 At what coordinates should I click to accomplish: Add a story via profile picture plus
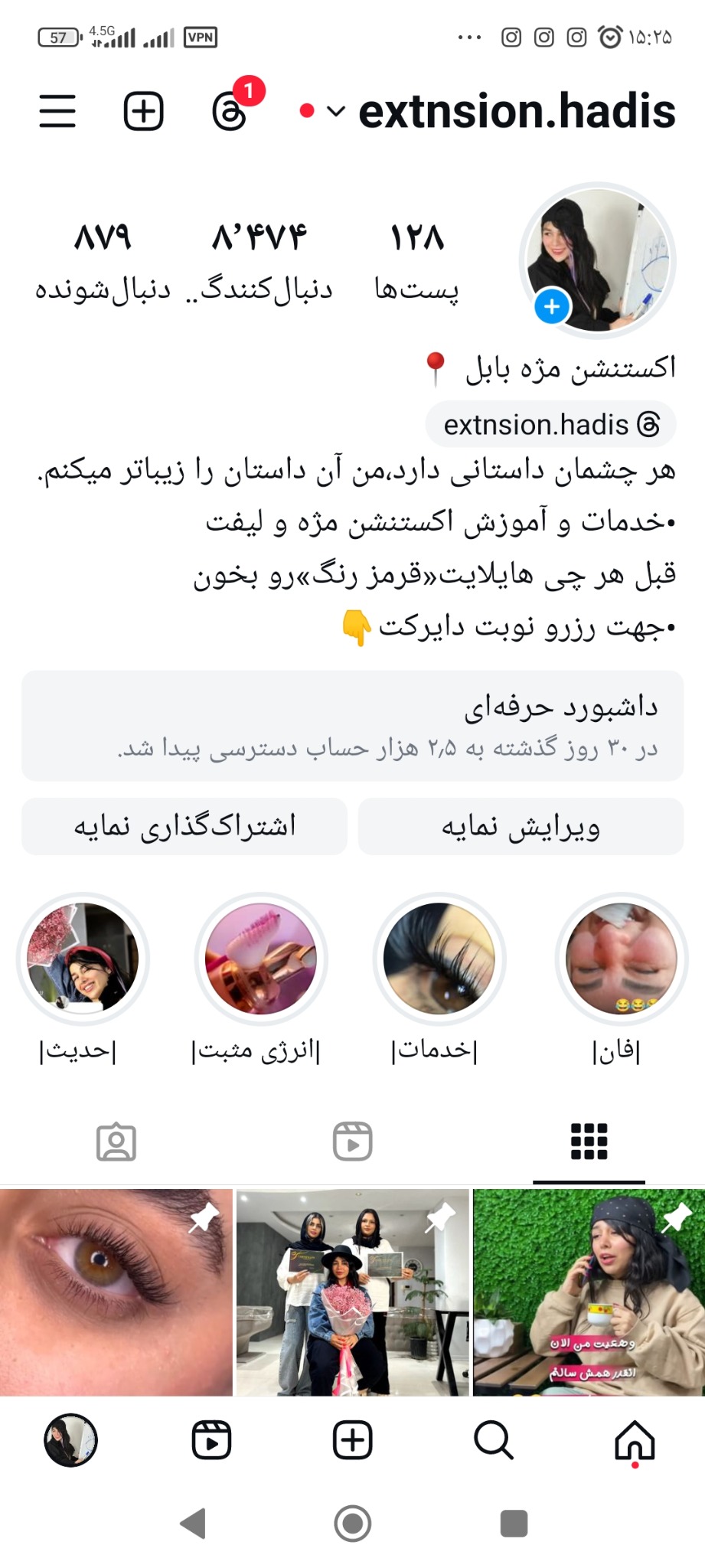tap(551, 307)
